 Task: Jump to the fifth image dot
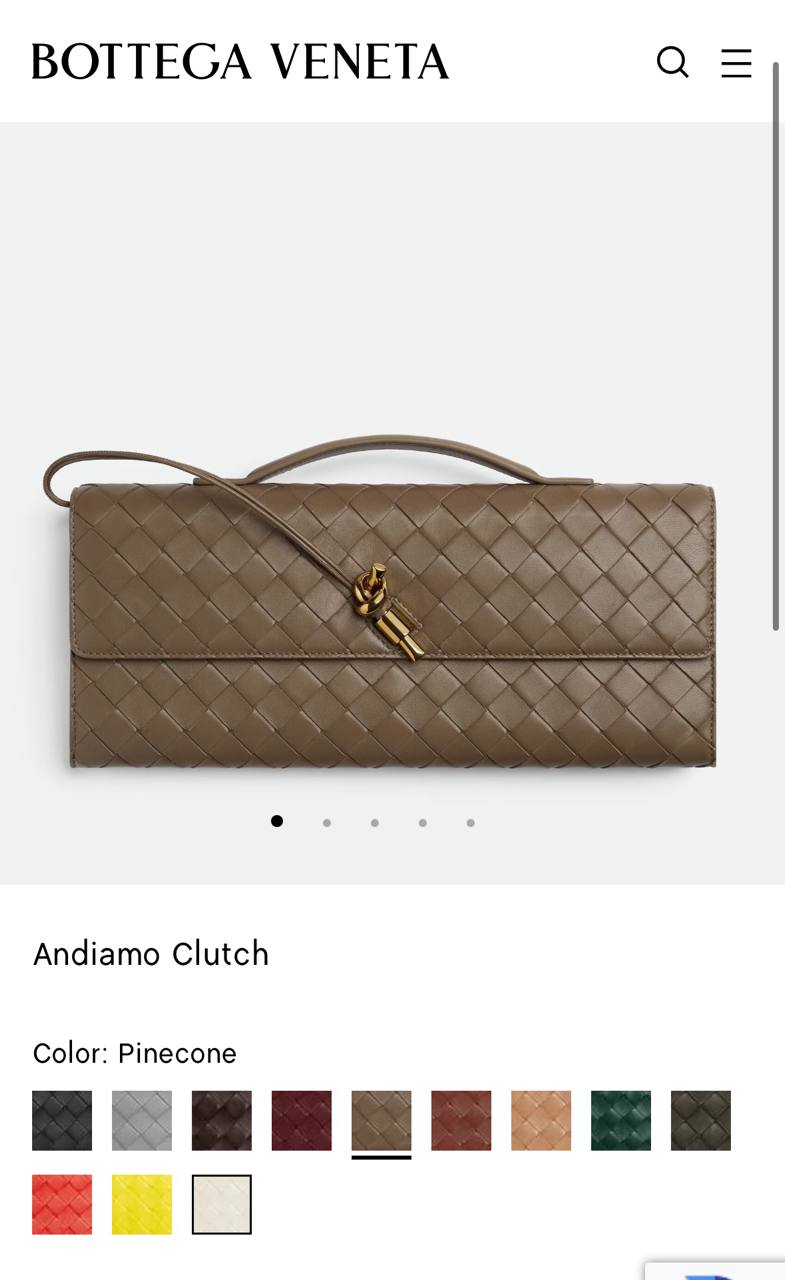click(471, 823)
